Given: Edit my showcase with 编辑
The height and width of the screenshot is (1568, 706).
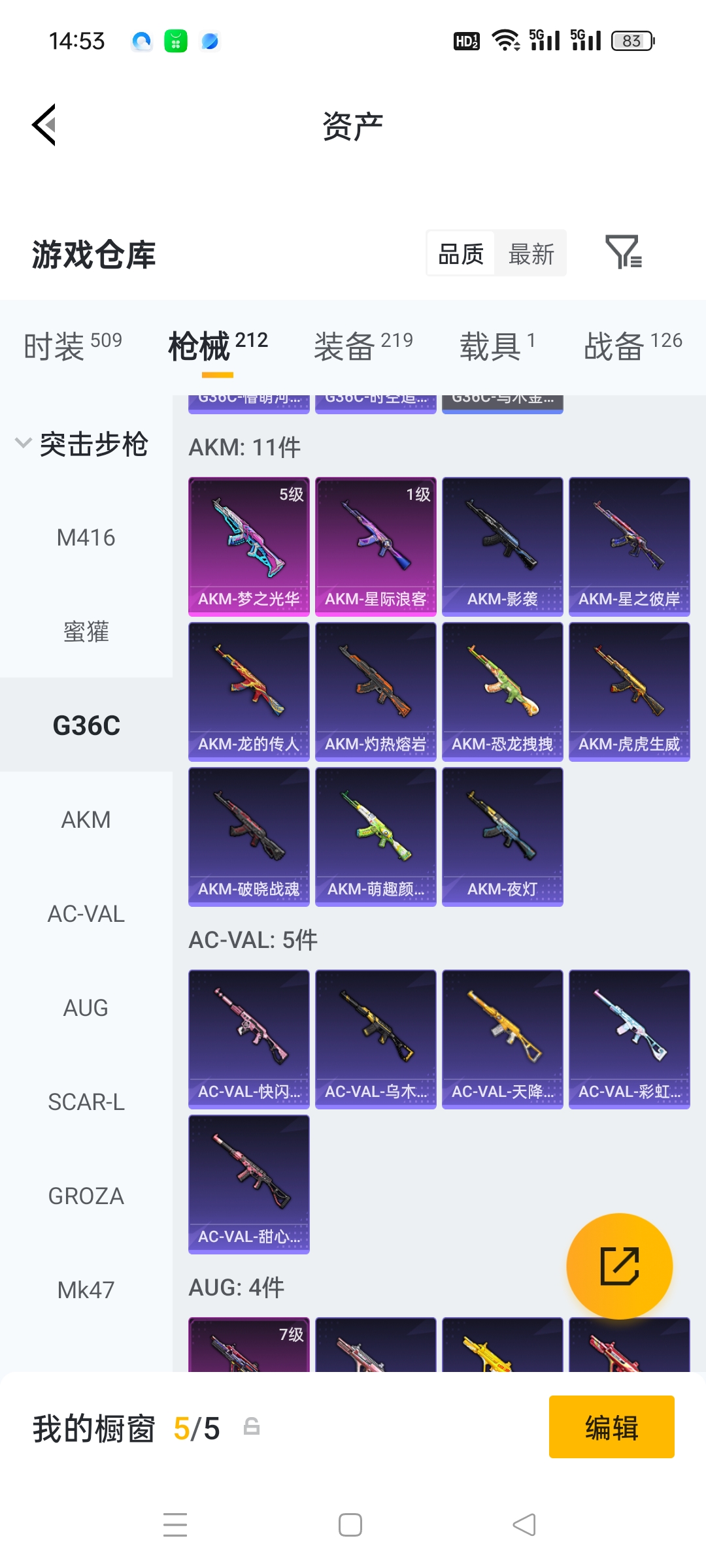Looking at the screenshot, I should point(611,1427).
